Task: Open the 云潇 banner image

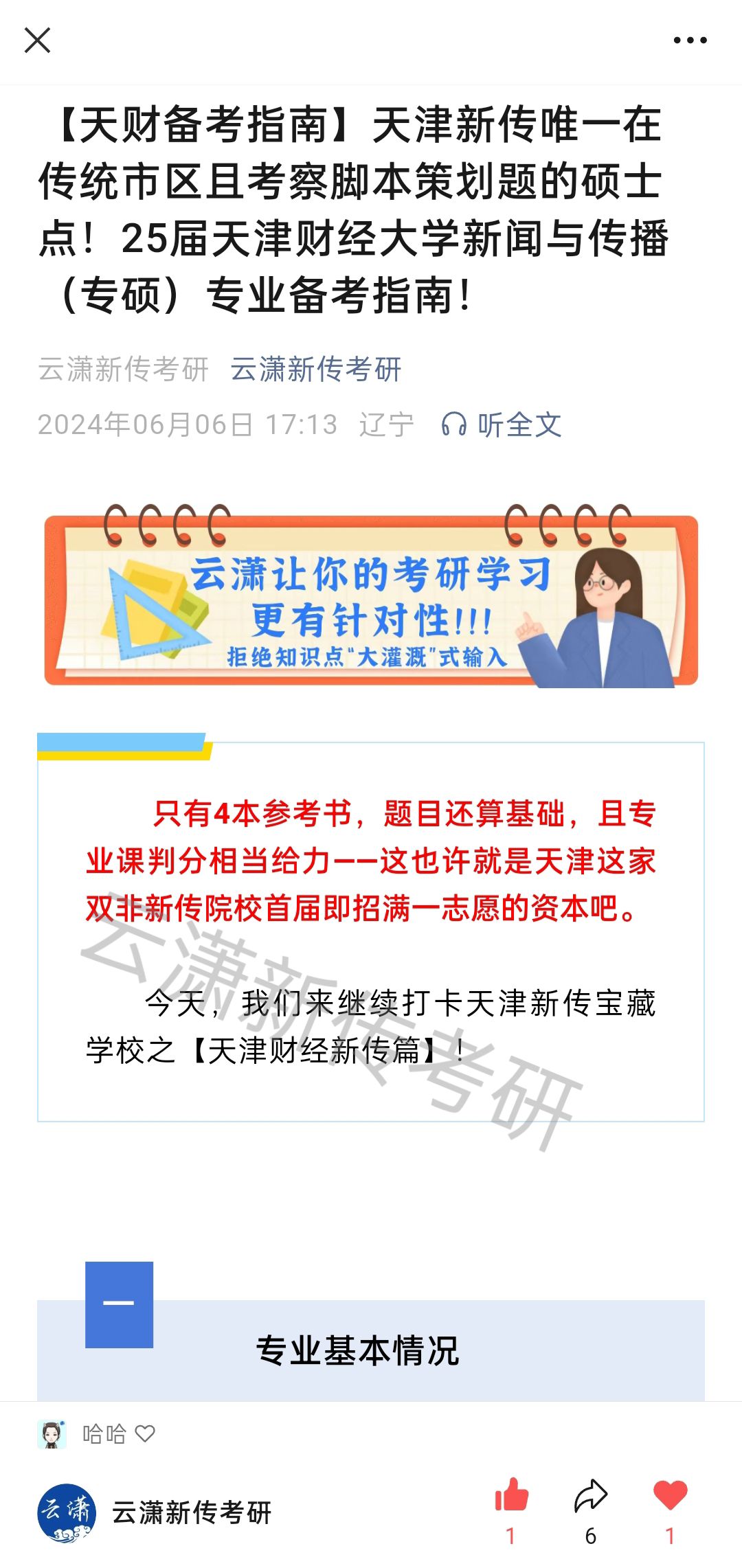Action: [371, 598]
